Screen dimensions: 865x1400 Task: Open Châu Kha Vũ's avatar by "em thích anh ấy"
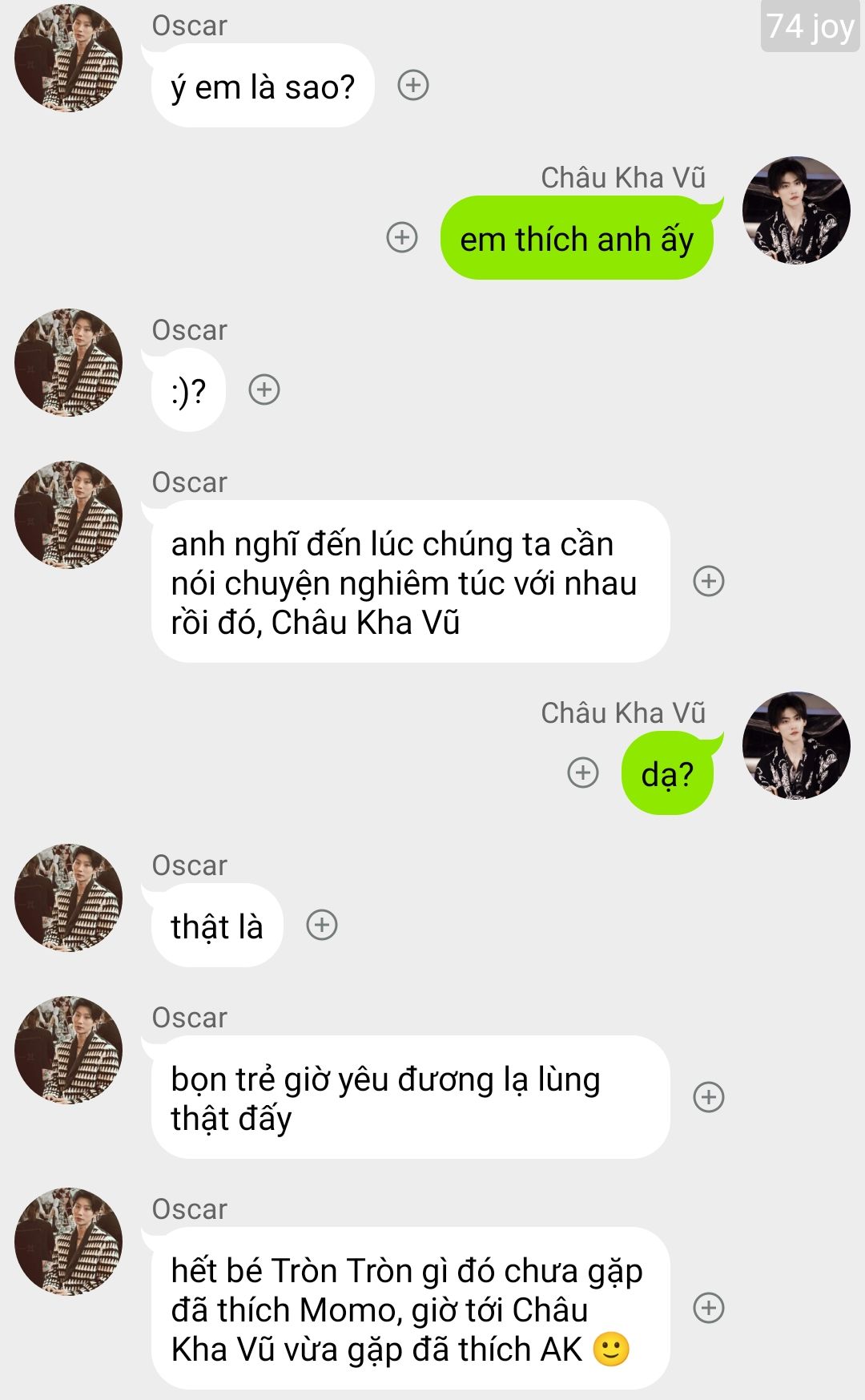[796, 210]
